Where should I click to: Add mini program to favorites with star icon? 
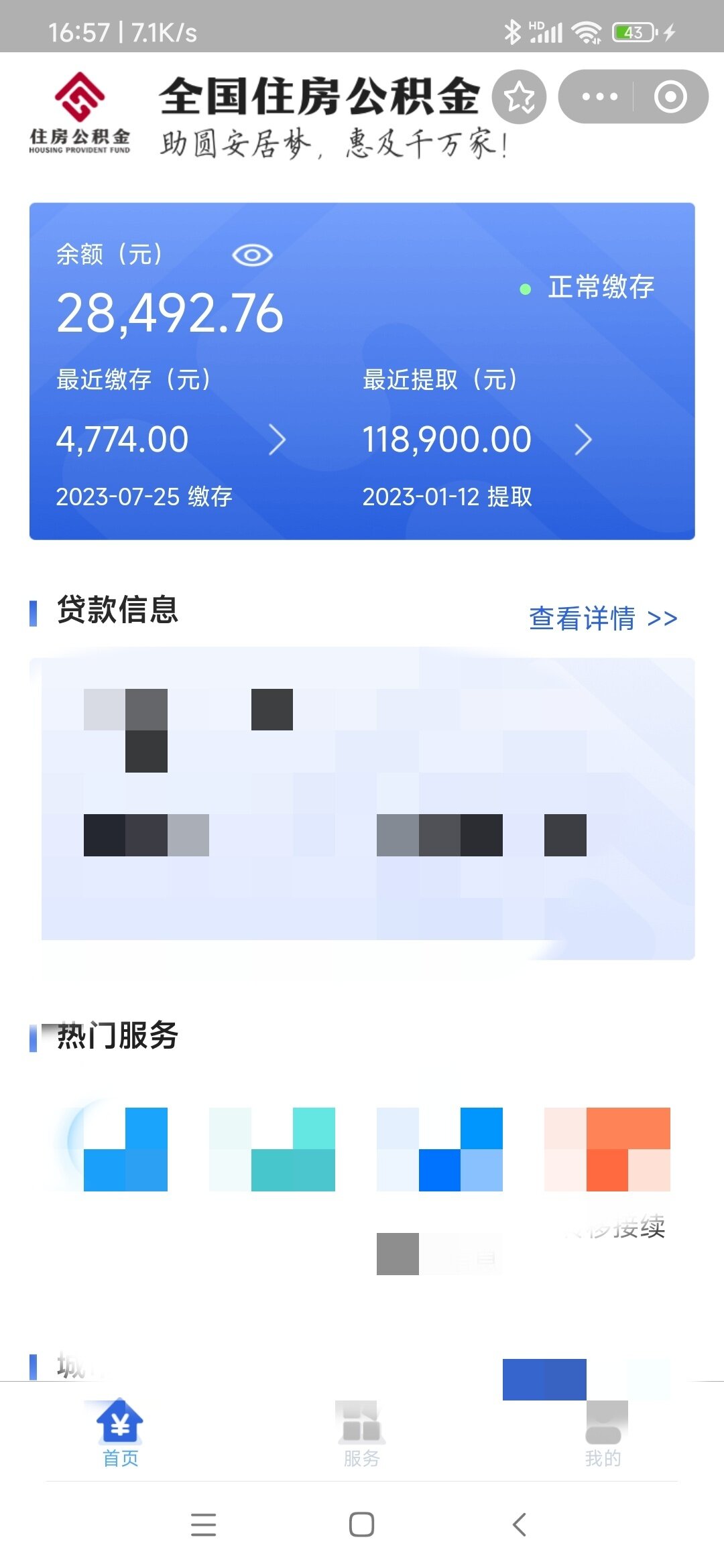pyautogui.click(x=520, y=97)
